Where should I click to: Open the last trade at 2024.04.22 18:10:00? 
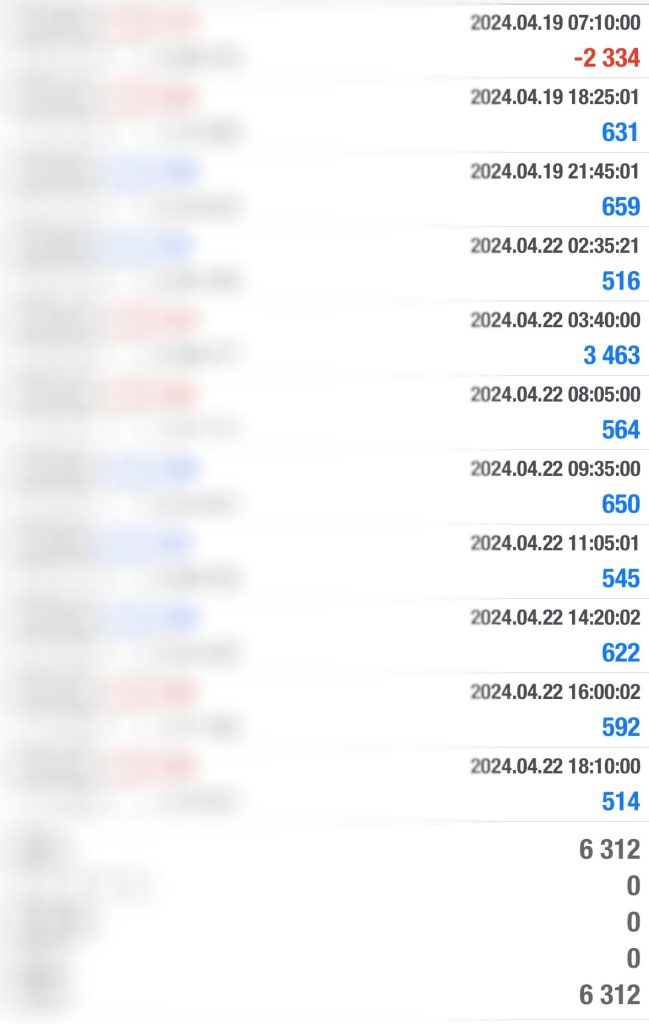(x=324, y=784)
